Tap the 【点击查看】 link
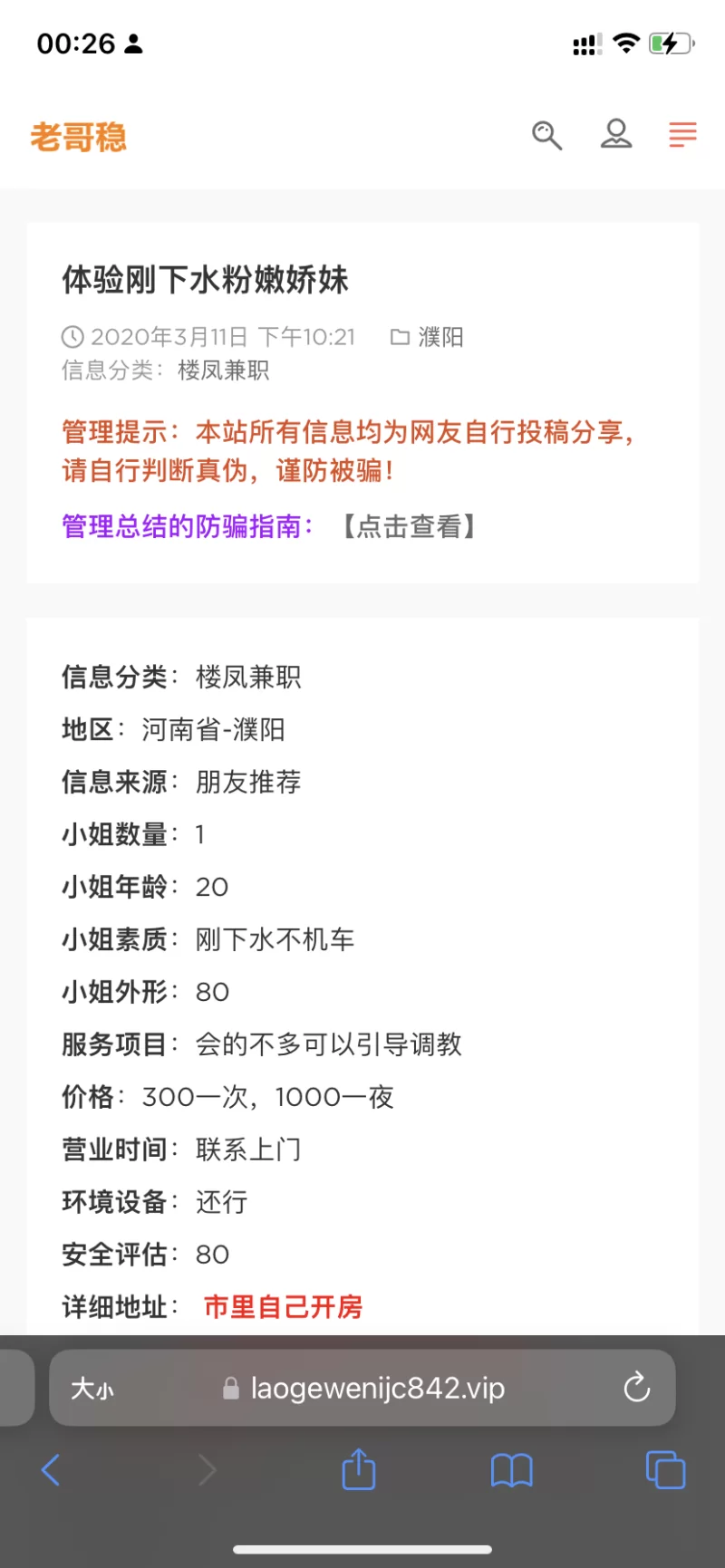Image resolution: width=725 pixels, height=1568 pixels. pos(409,526)
